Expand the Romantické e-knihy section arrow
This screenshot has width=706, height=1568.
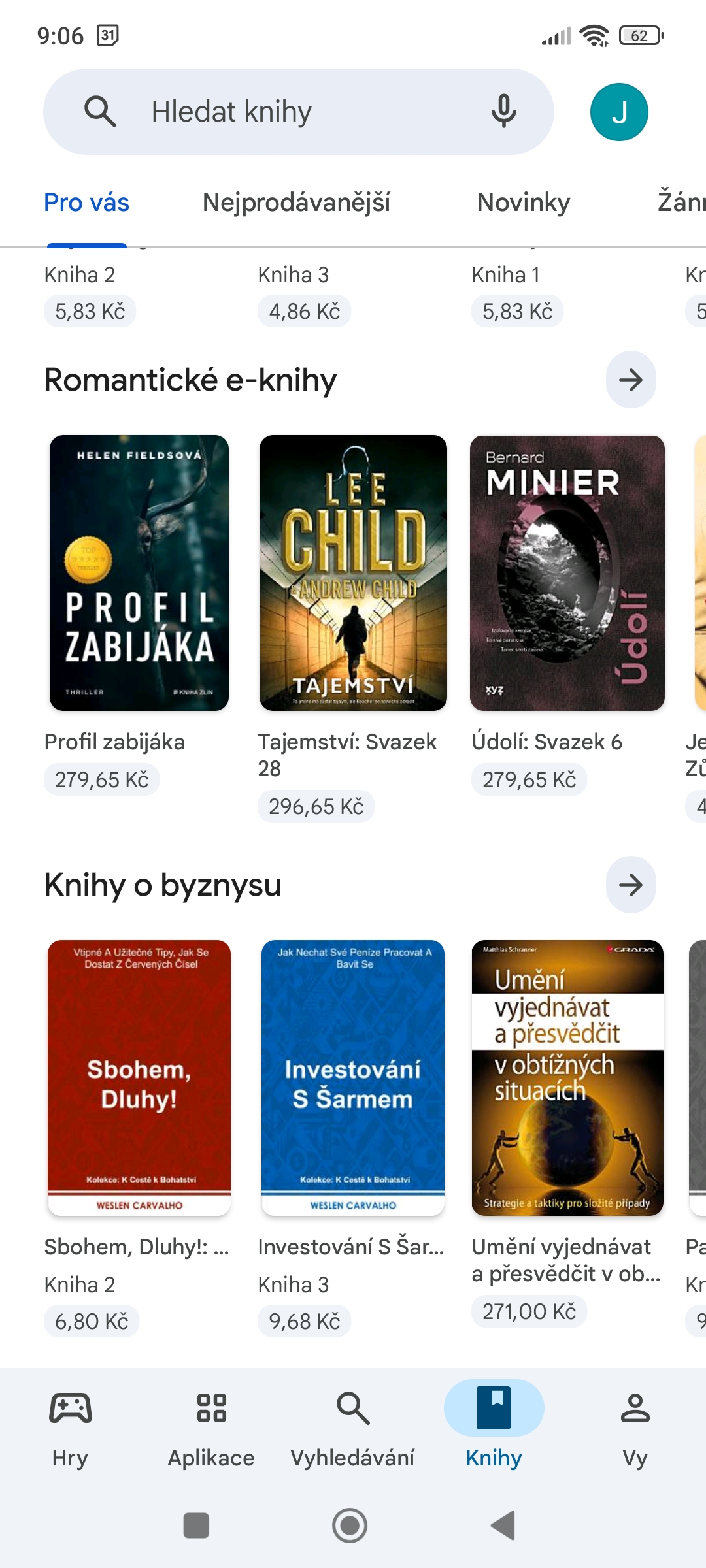pos(631,380)
